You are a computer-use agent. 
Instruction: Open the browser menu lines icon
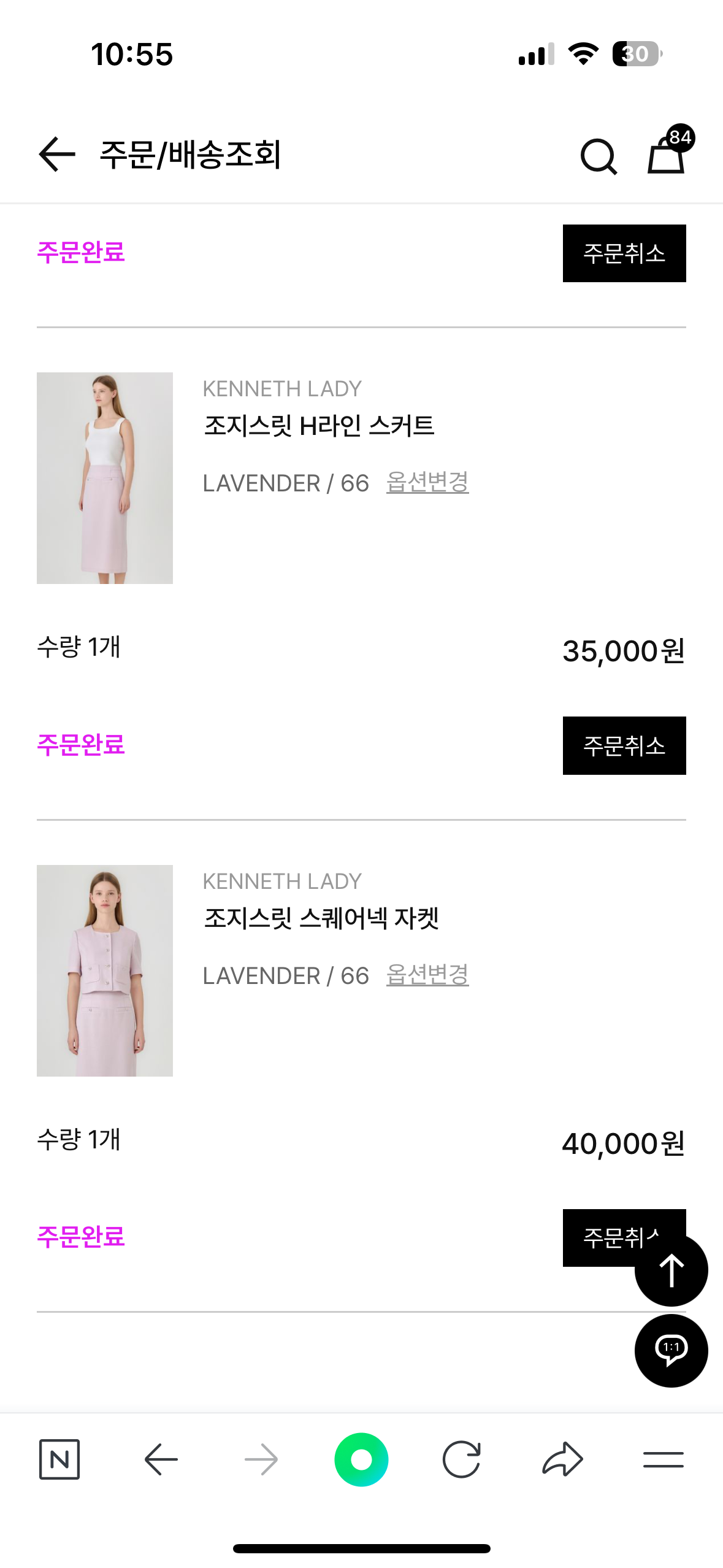click(663, 1459)
